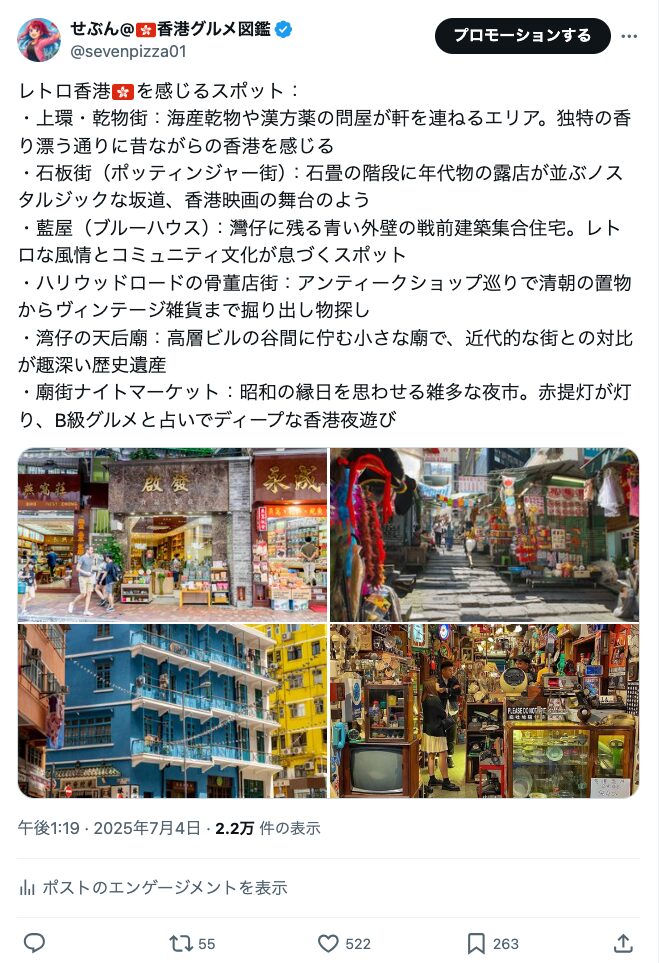View the antique shop interior photo
The width and height of the screenshot is (659, 963).
pos(484,711)
